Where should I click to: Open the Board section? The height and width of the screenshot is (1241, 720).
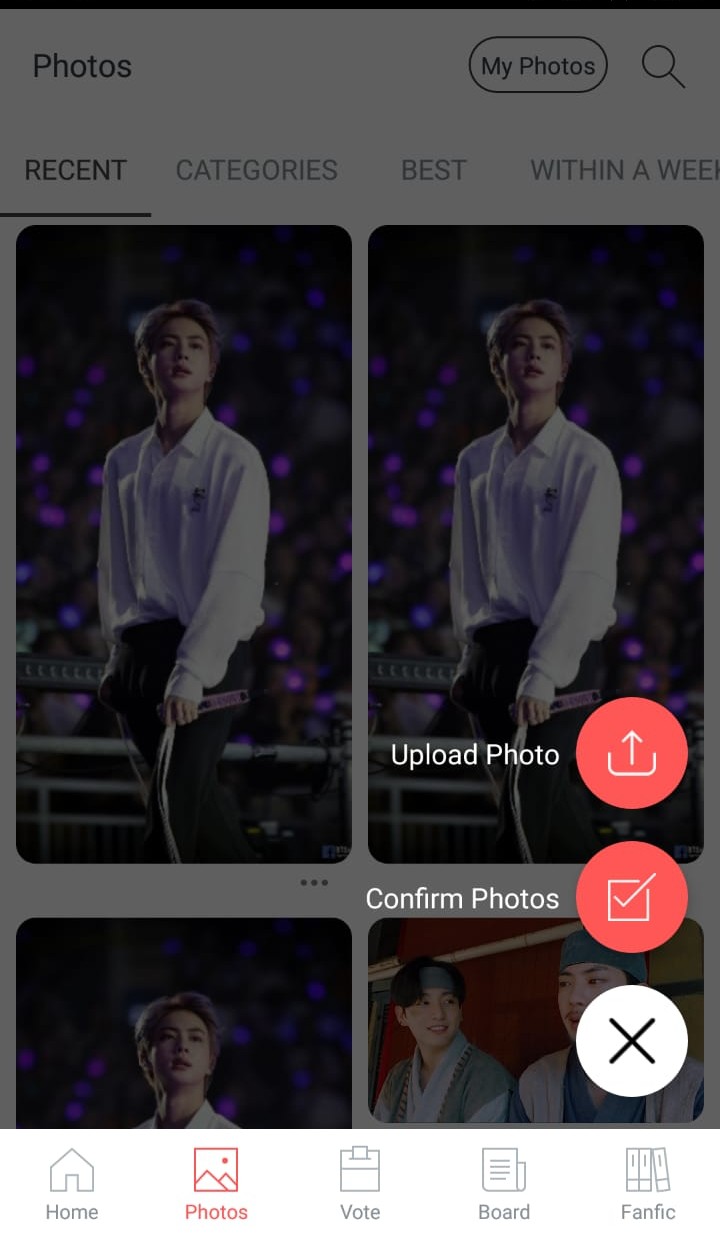(504, 1184)
